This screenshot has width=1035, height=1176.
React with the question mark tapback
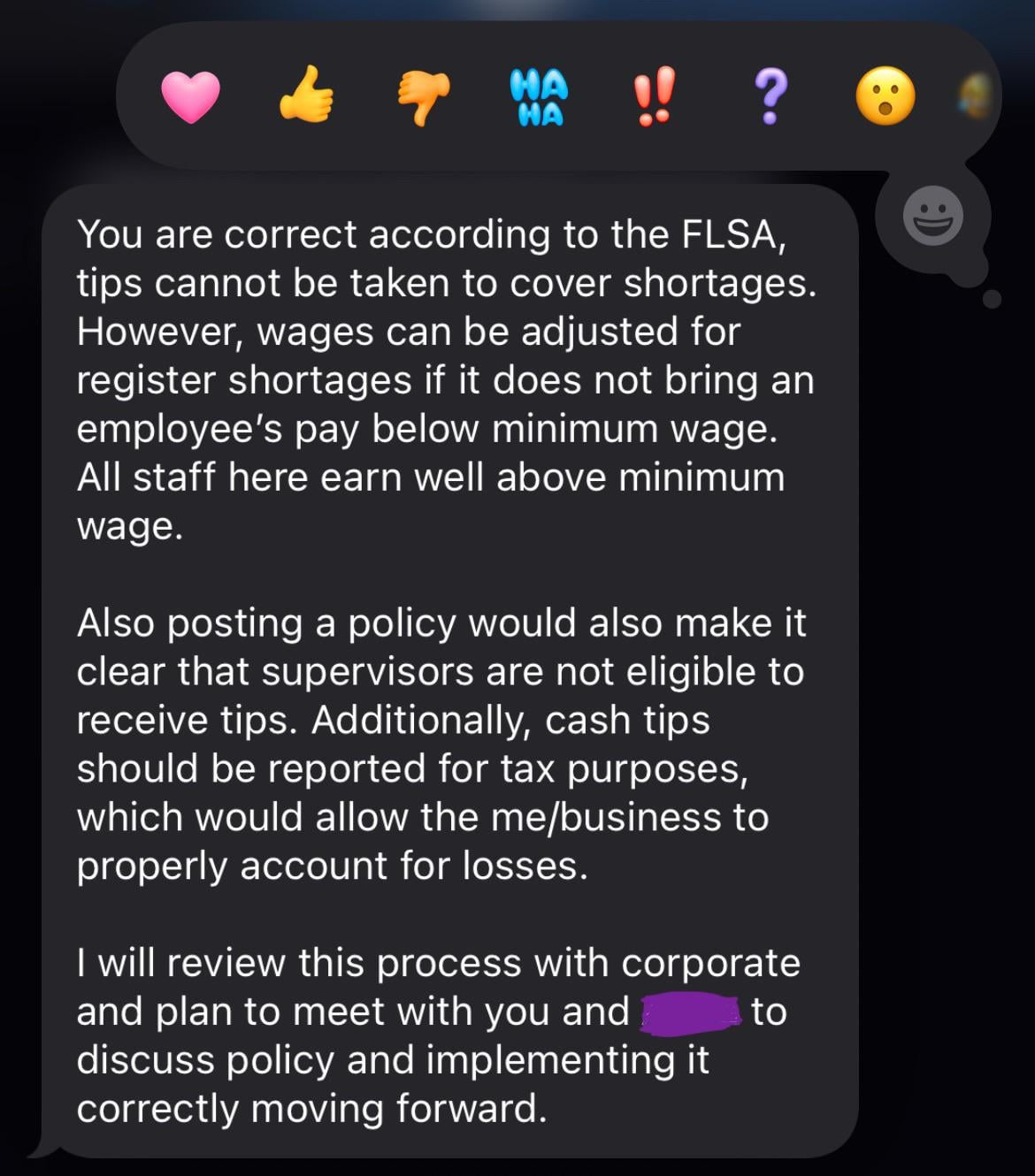tap(770, 96)
